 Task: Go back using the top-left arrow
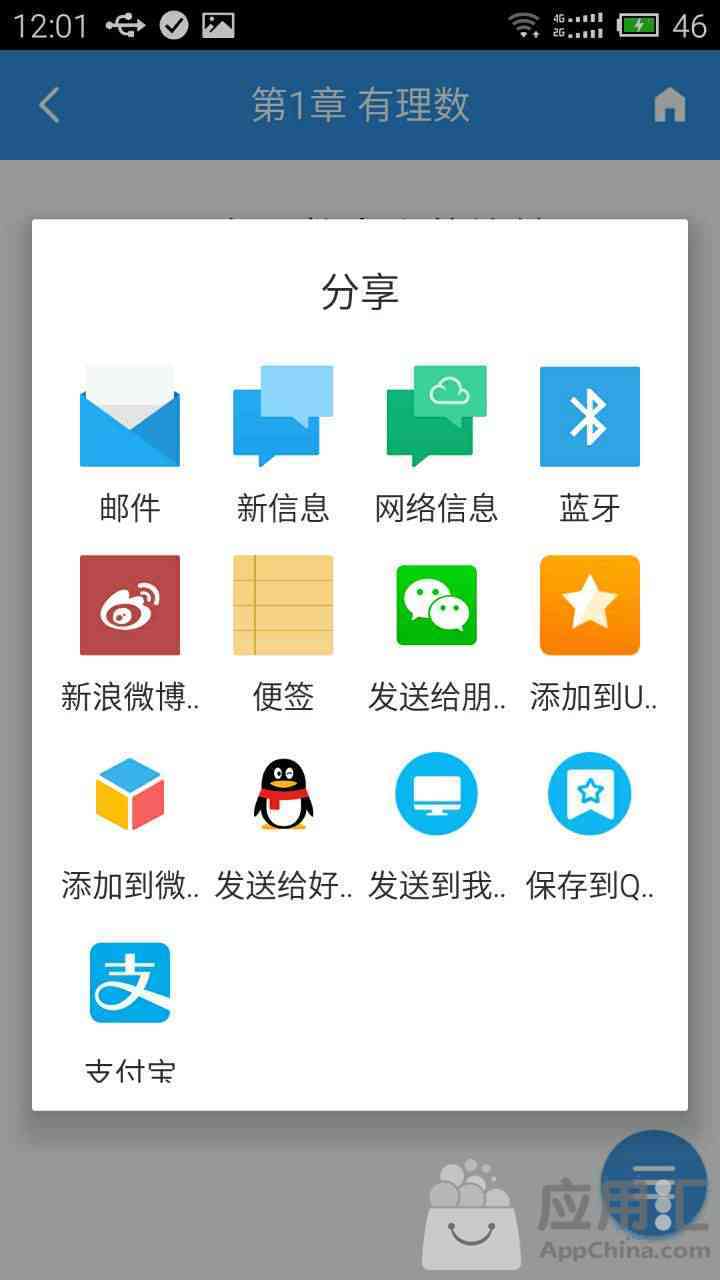(49, 105)
